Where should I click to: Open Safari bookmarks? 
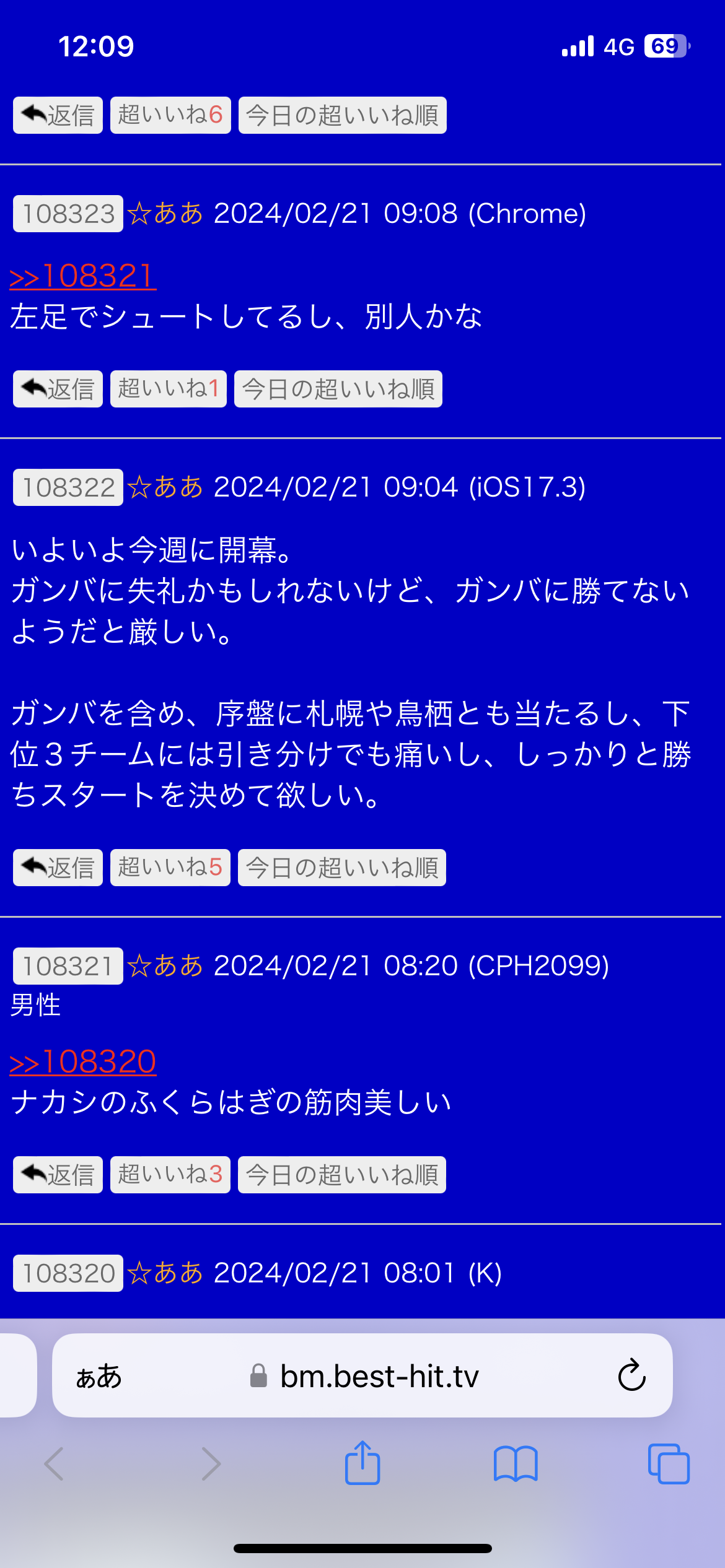516,1464
